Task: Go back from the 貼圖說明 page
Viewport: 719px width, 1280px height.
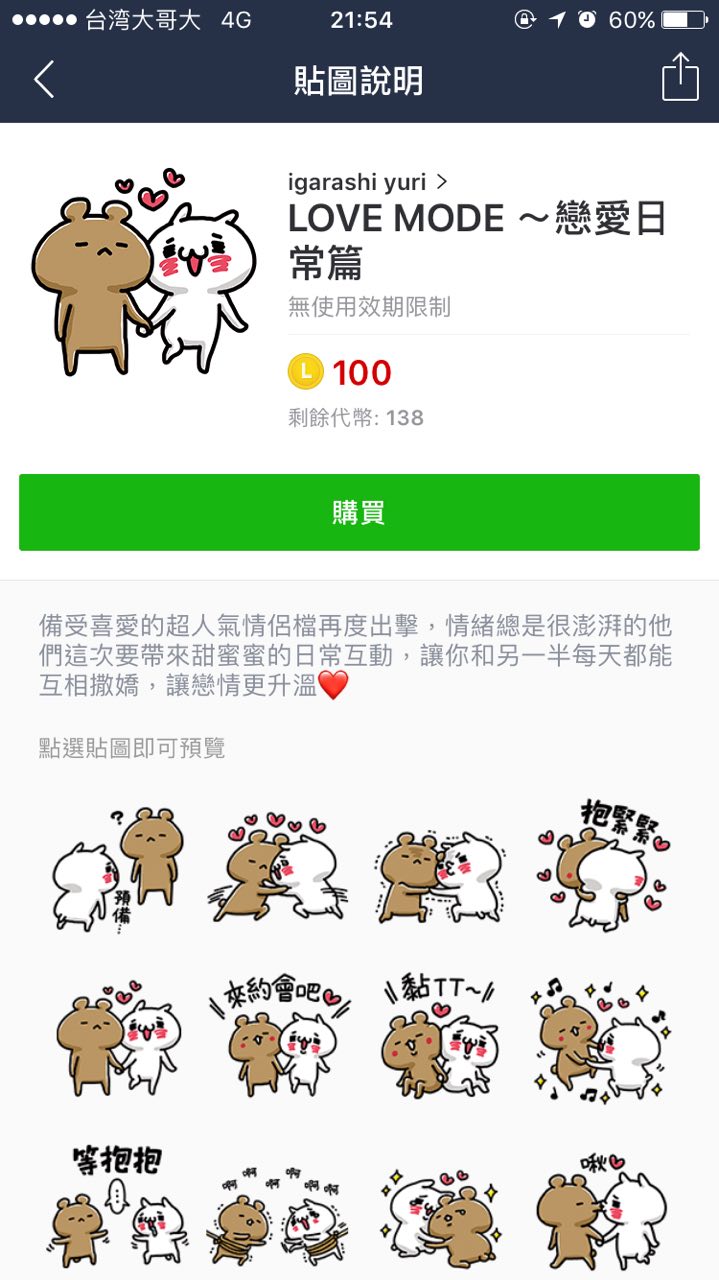Action: pos(44,79)
